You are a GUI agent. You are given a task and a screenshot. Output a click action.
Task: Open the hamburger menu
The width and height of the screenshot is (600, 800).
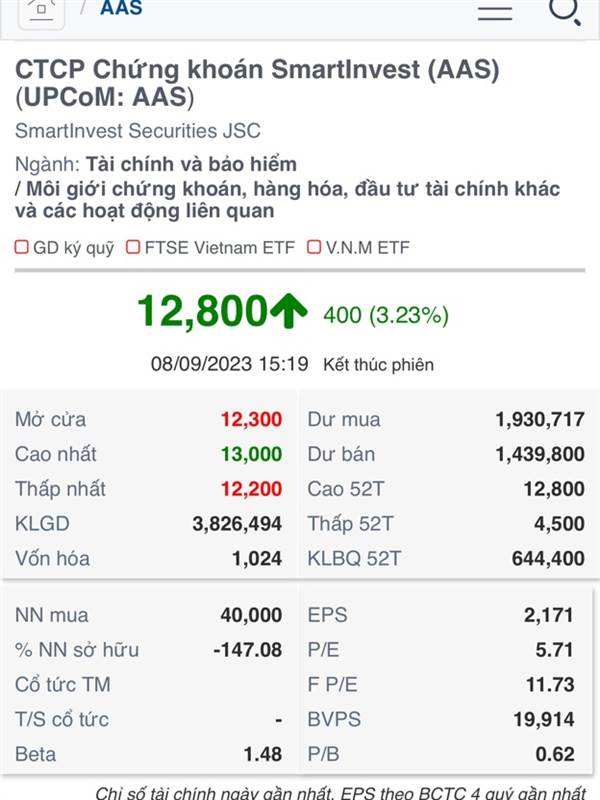tap(495, 13)
